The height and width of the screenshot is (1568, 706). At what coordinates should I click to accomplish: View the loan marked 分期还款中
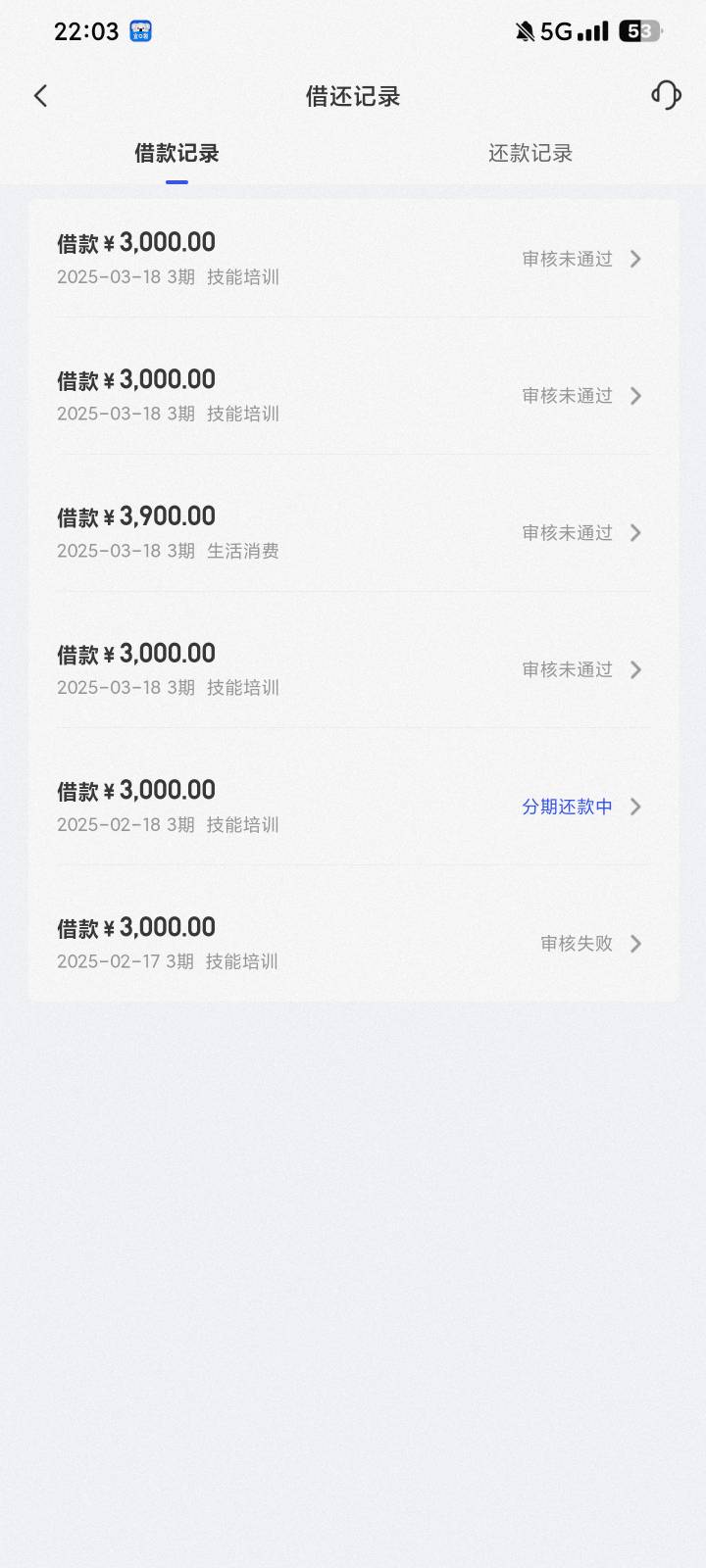353,807
